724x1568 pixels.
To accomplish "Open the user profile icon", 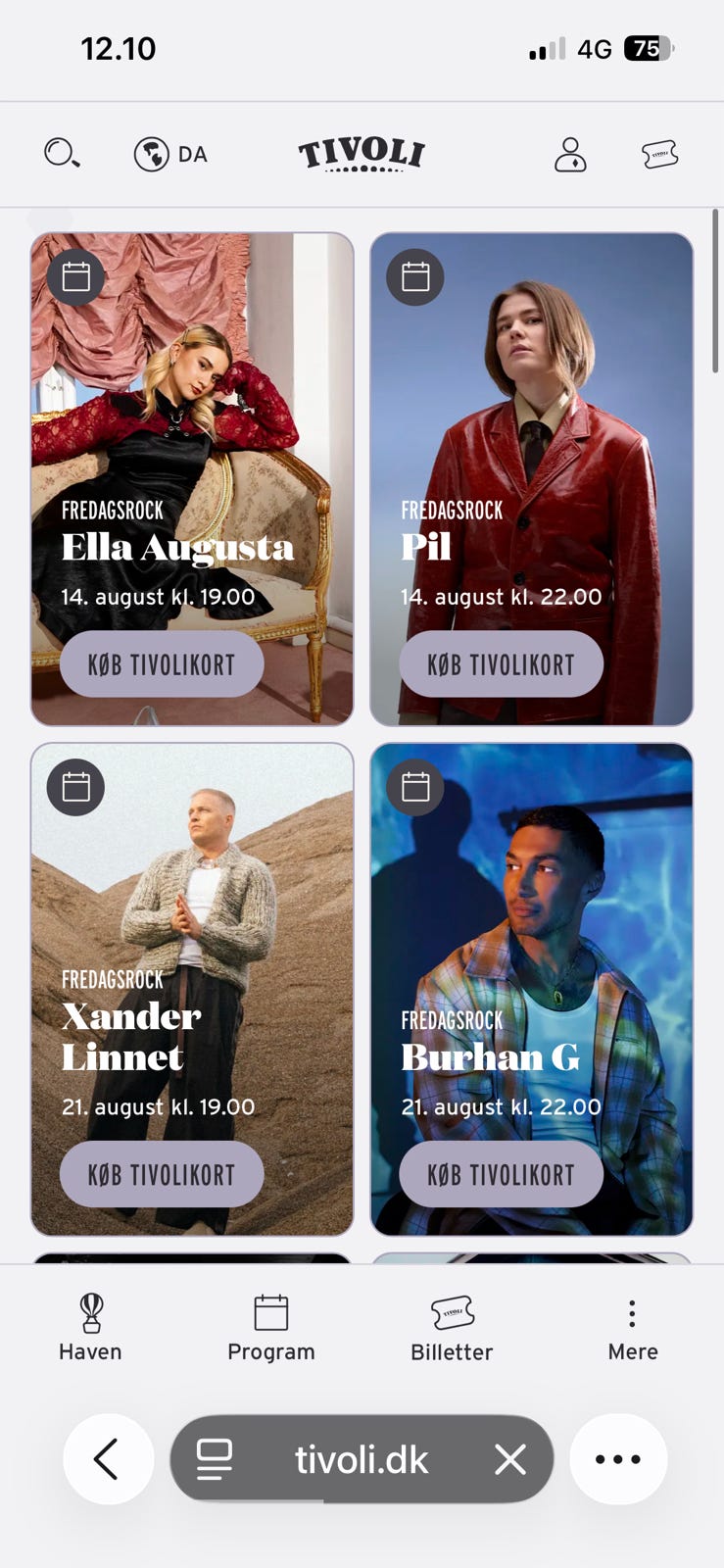I will [570, 155].
